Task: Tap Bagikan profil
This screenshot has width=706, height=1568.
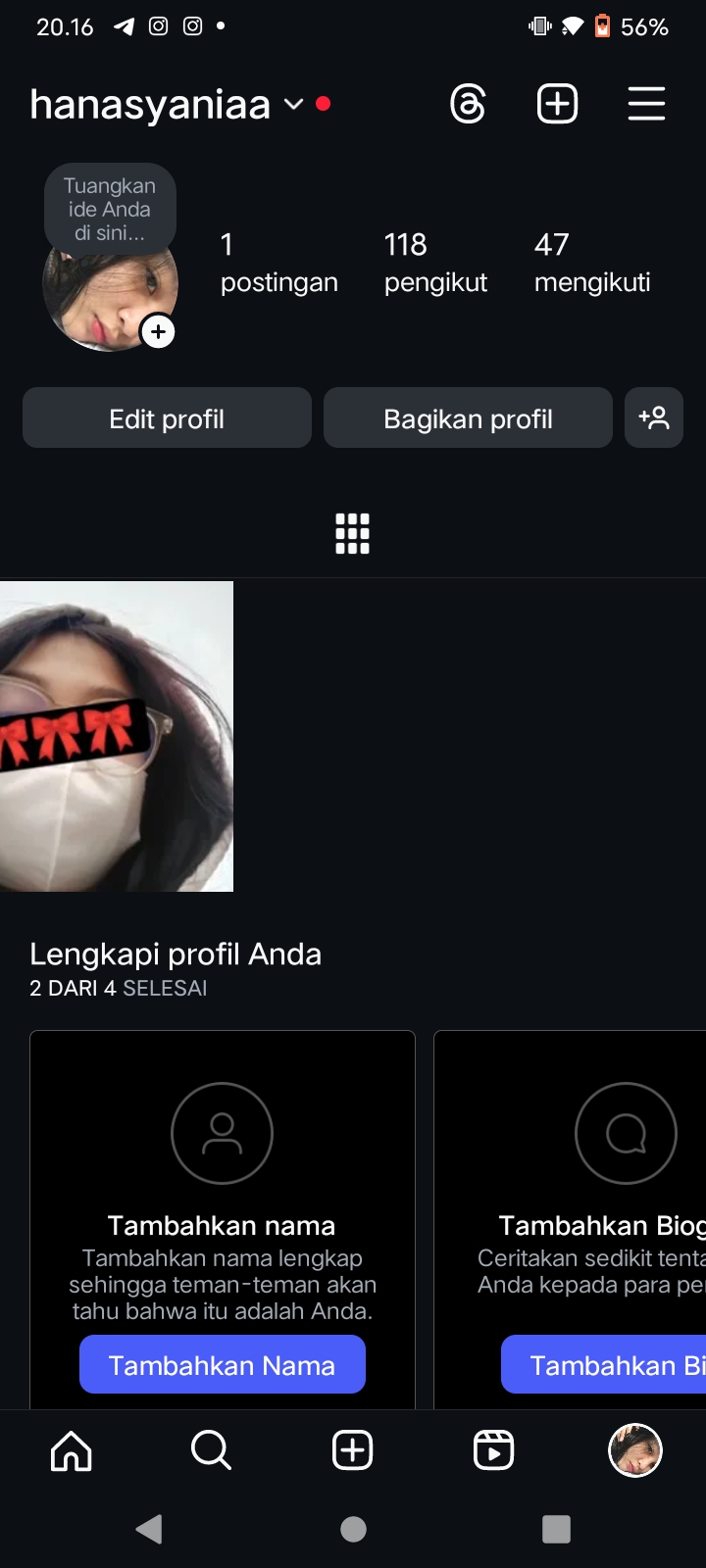Action: (x=468, y=418)
